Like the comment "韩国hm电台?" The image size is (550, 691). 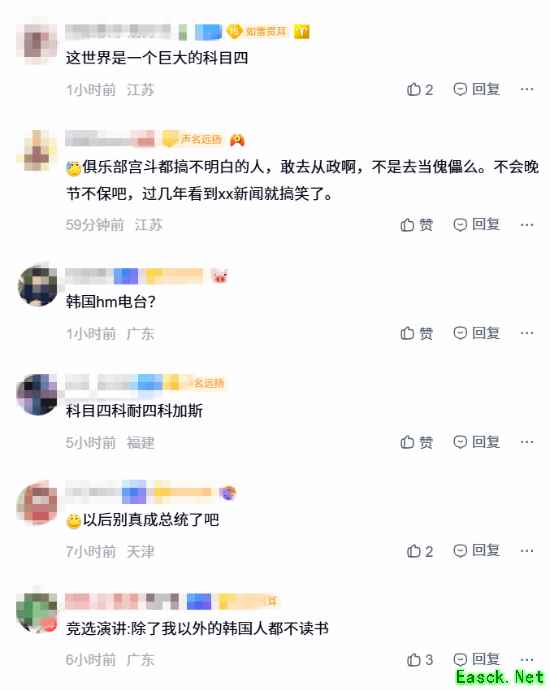[x=416, y=333]
